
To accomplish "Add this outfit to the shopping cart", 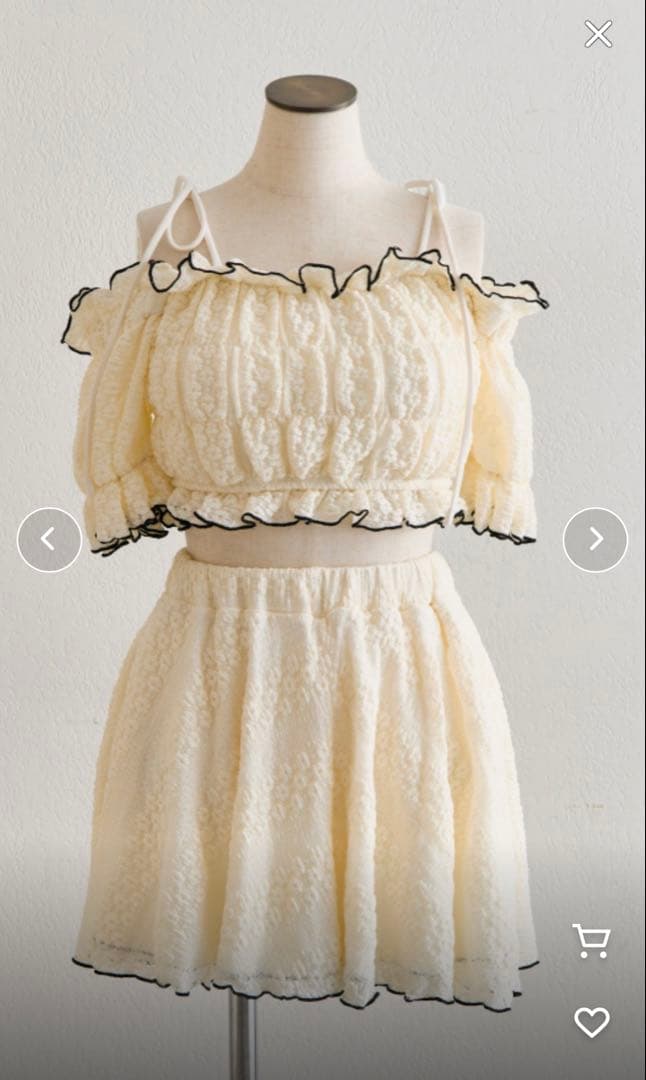I will (591, 941).
